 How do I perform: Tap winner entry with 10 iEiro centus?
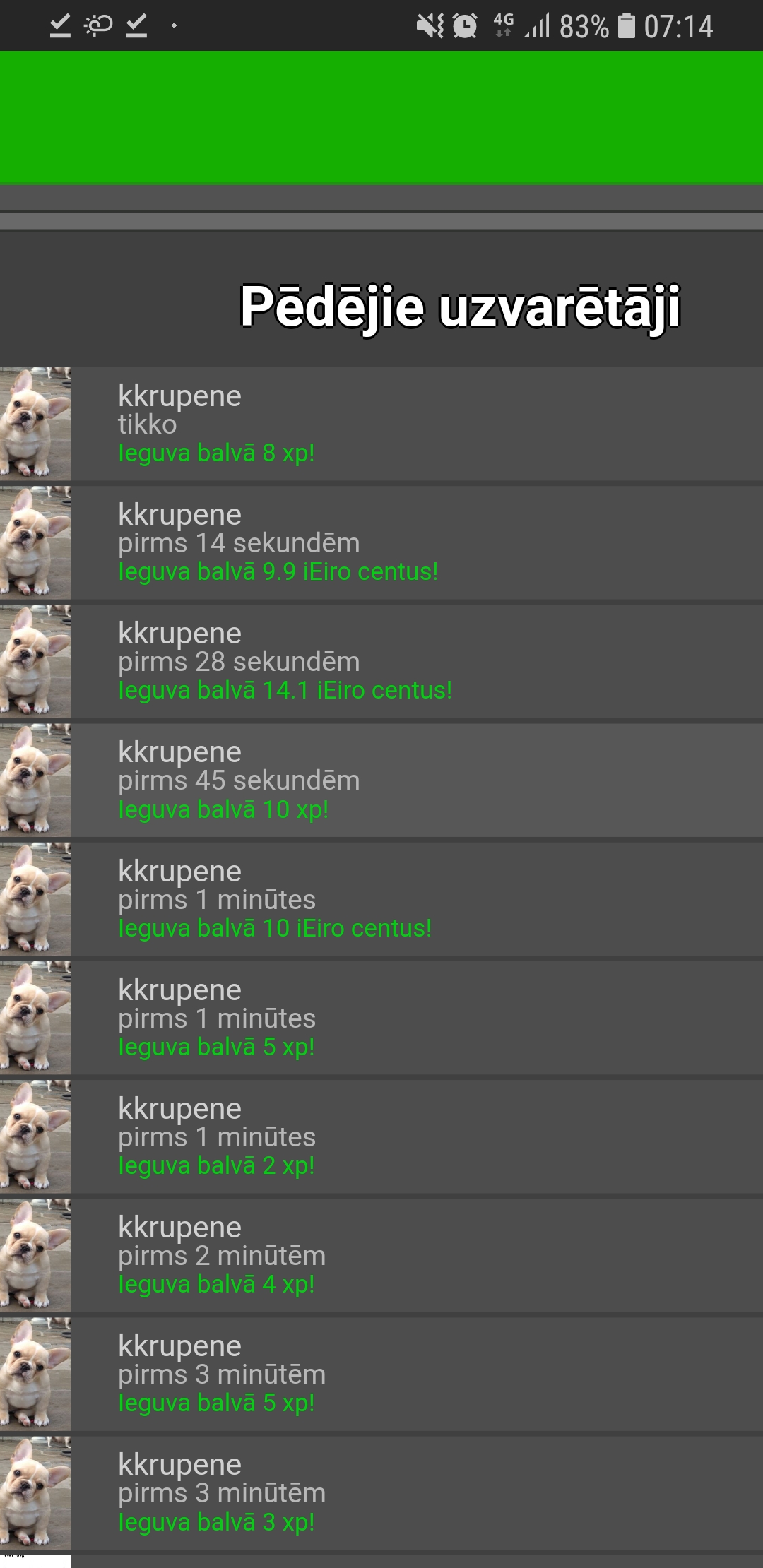pyautogui.click(x=381, y=899)
